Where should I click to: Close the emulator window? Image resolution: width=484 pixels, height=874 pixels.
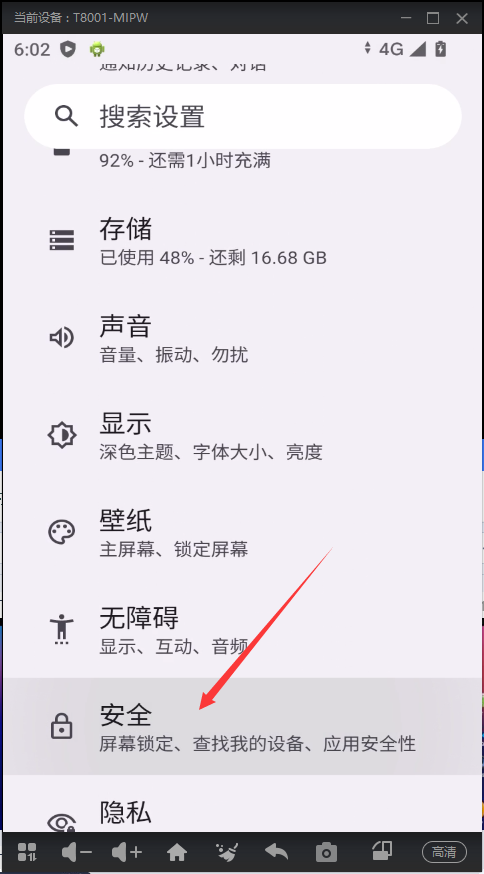point(462,18)
